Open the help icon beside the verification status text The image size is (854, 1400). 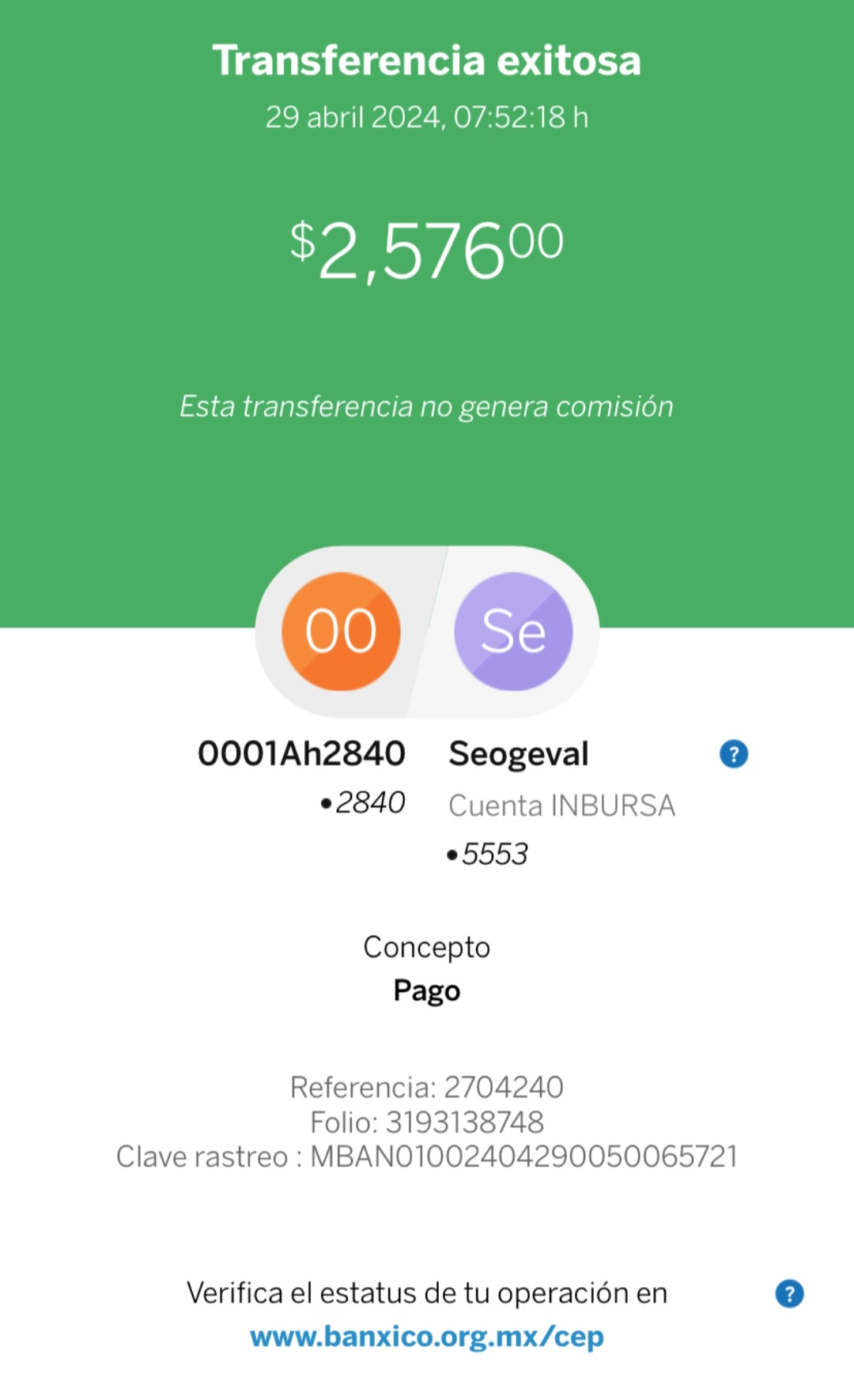click(789, 1294)
